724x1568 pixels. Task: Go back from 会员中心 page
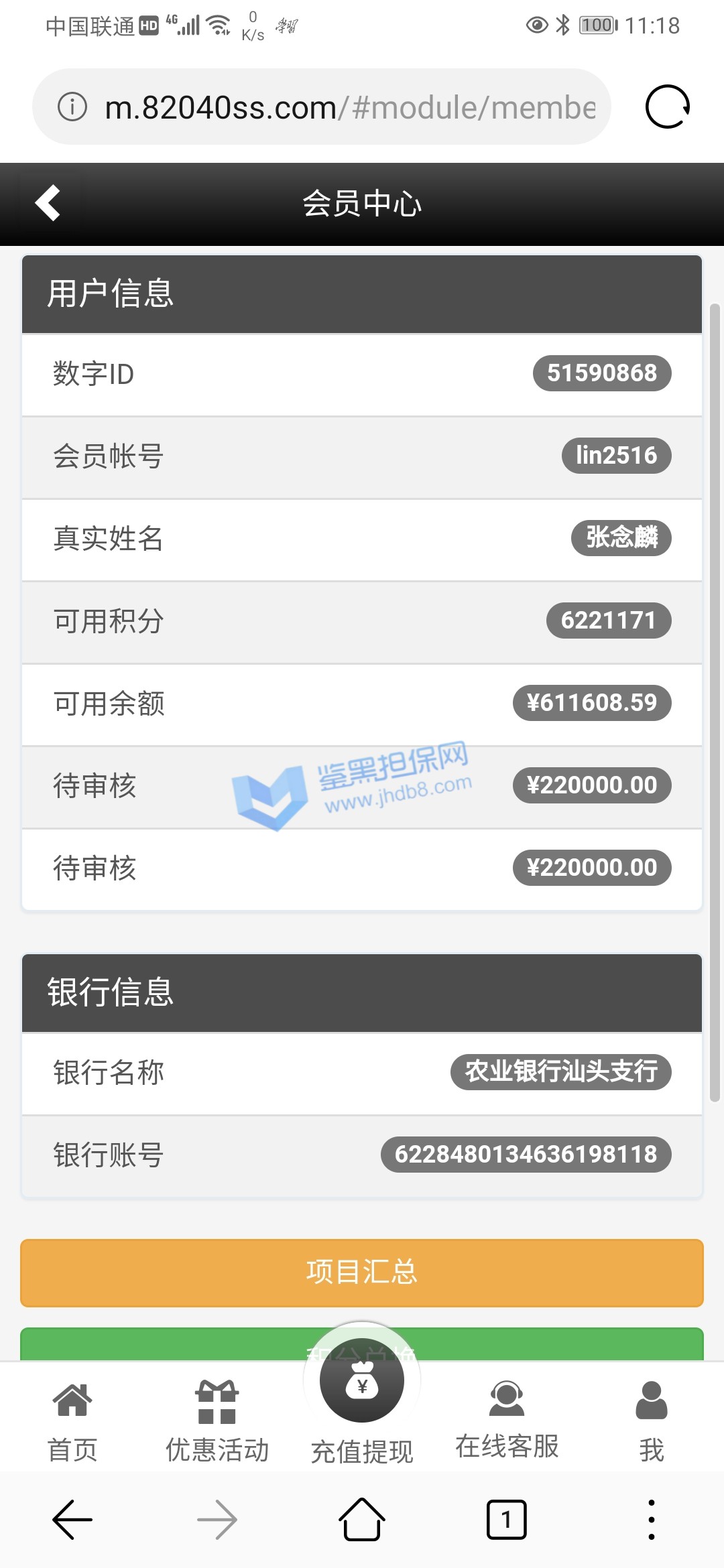(x=48, y=203)
